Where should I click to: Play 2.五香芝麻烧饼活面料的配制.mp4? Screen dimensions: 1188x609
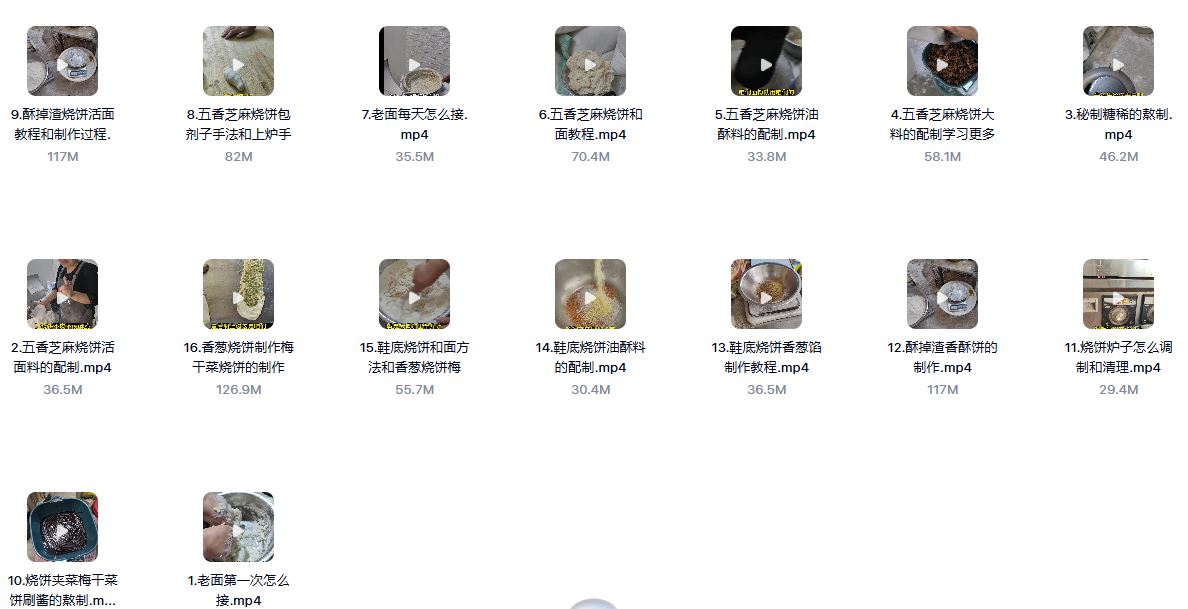click(62, 295)
